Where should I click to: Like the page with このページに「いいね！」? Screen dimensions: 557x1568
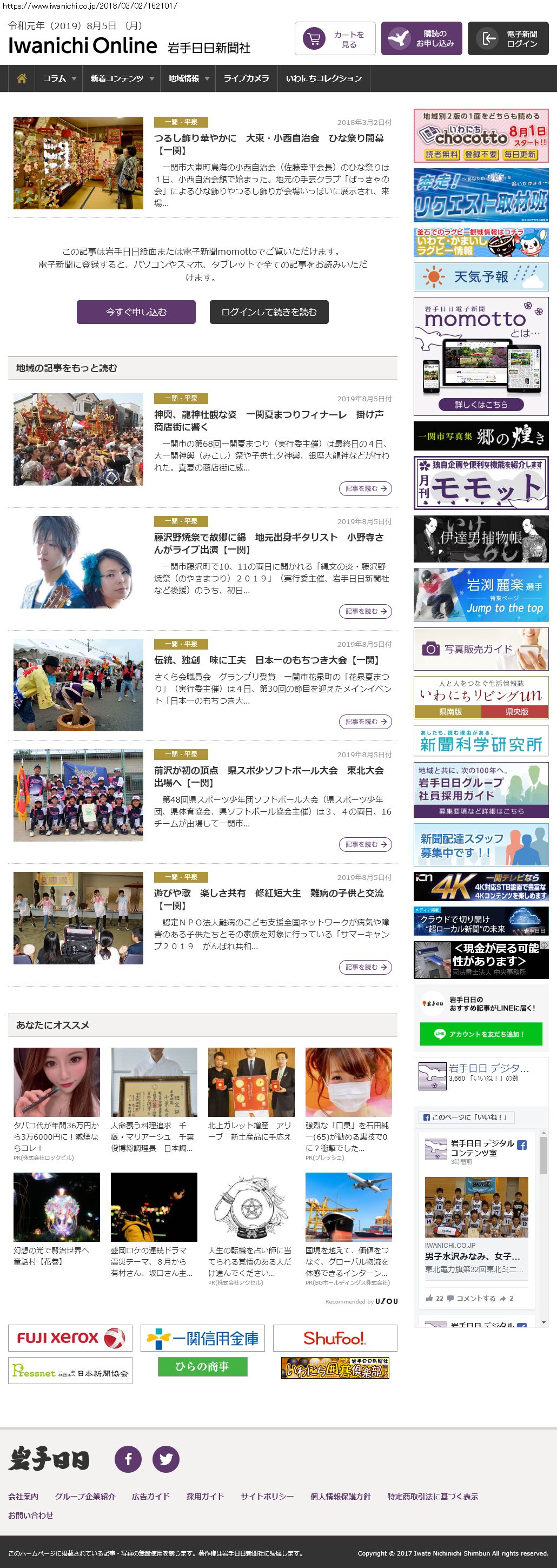466,1117
